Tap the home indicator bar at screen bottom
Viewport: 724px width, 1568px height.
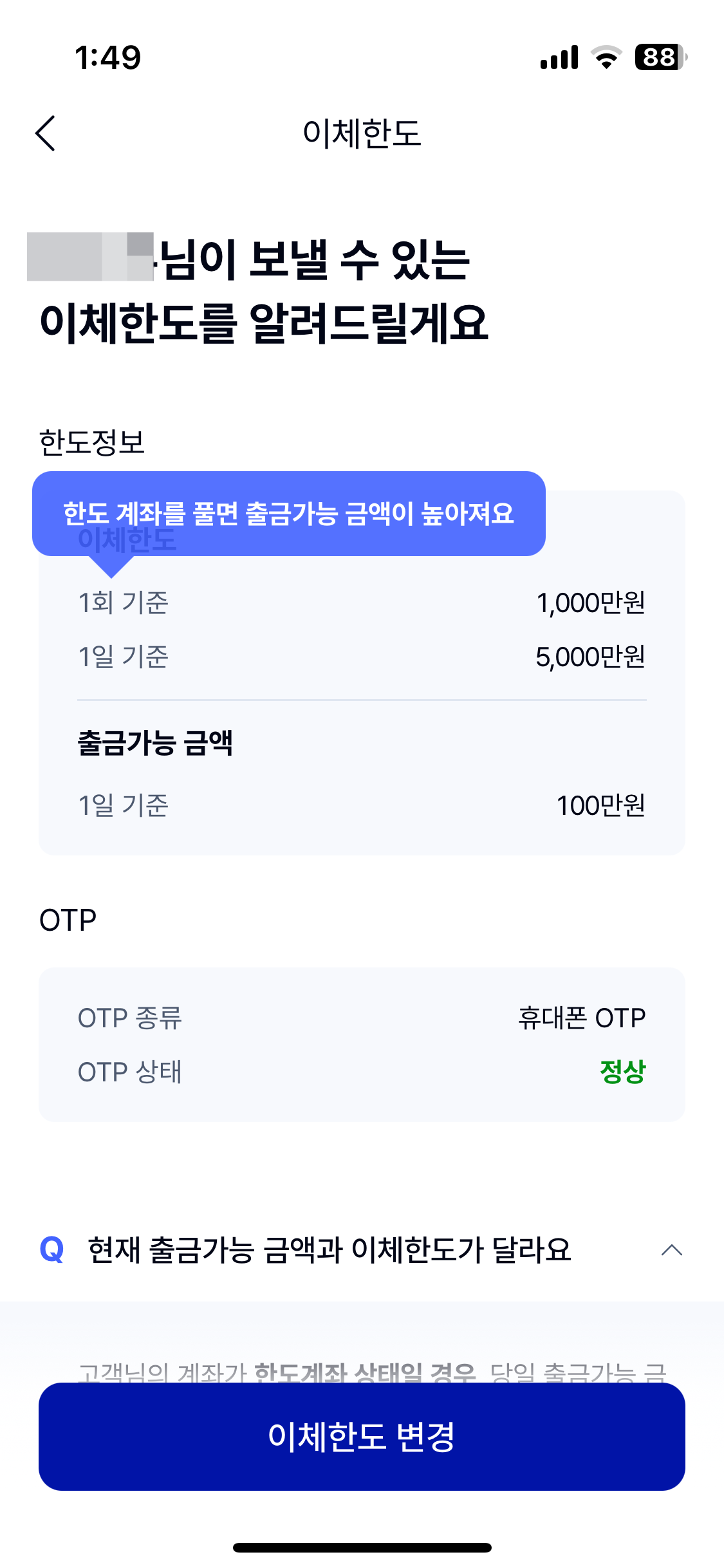point(362,1547)
